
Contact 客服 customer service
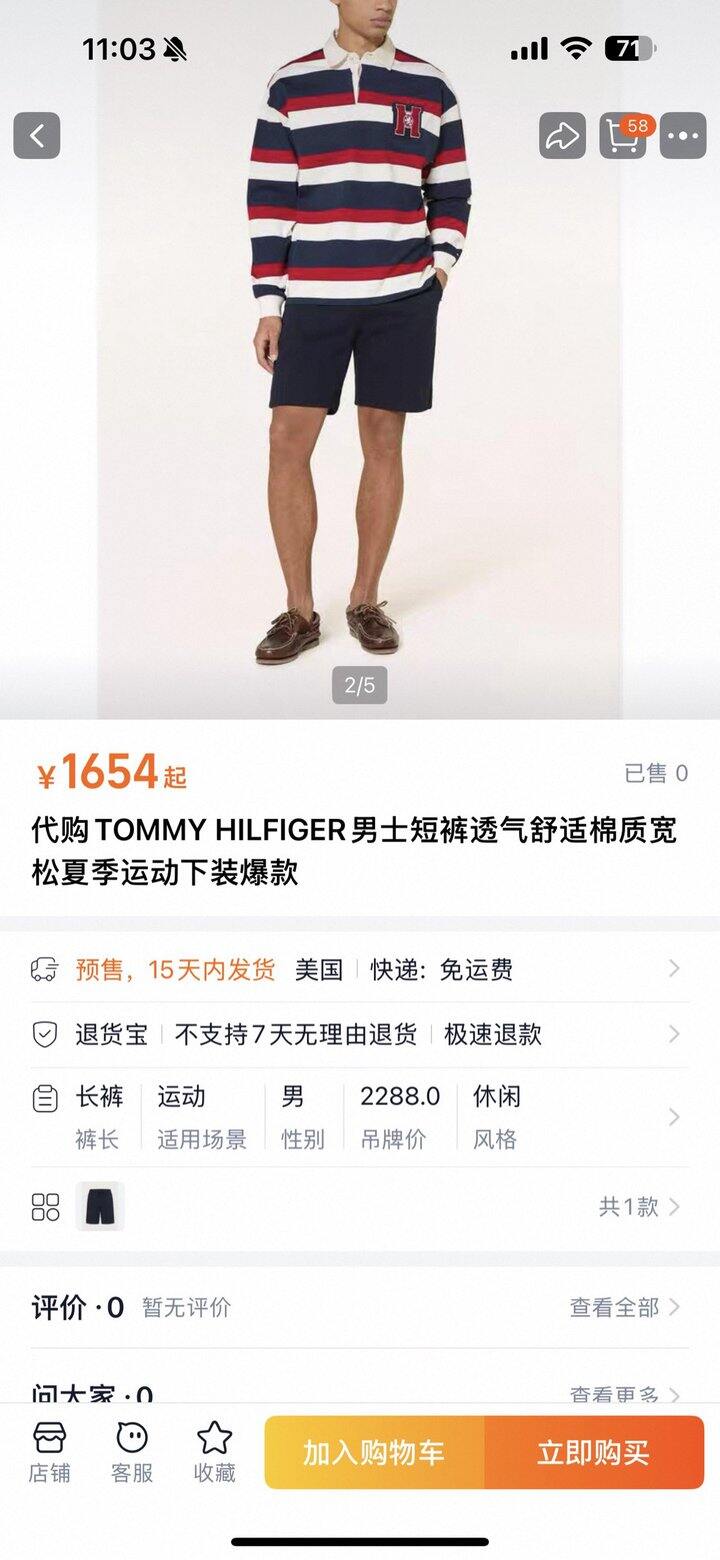(x=131, y=1452)
